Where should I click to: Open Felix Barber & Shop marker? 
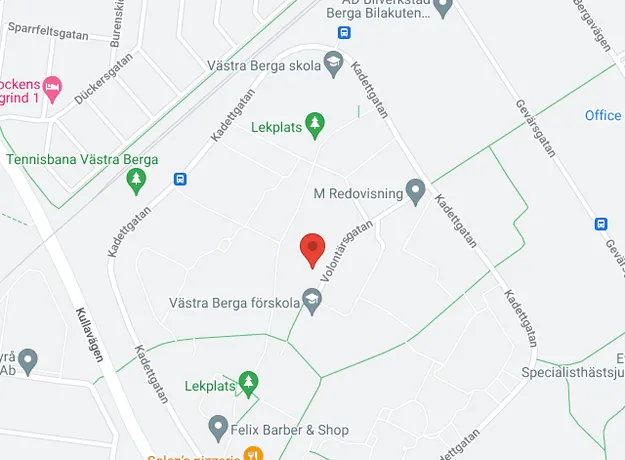(x=217, y=430)
